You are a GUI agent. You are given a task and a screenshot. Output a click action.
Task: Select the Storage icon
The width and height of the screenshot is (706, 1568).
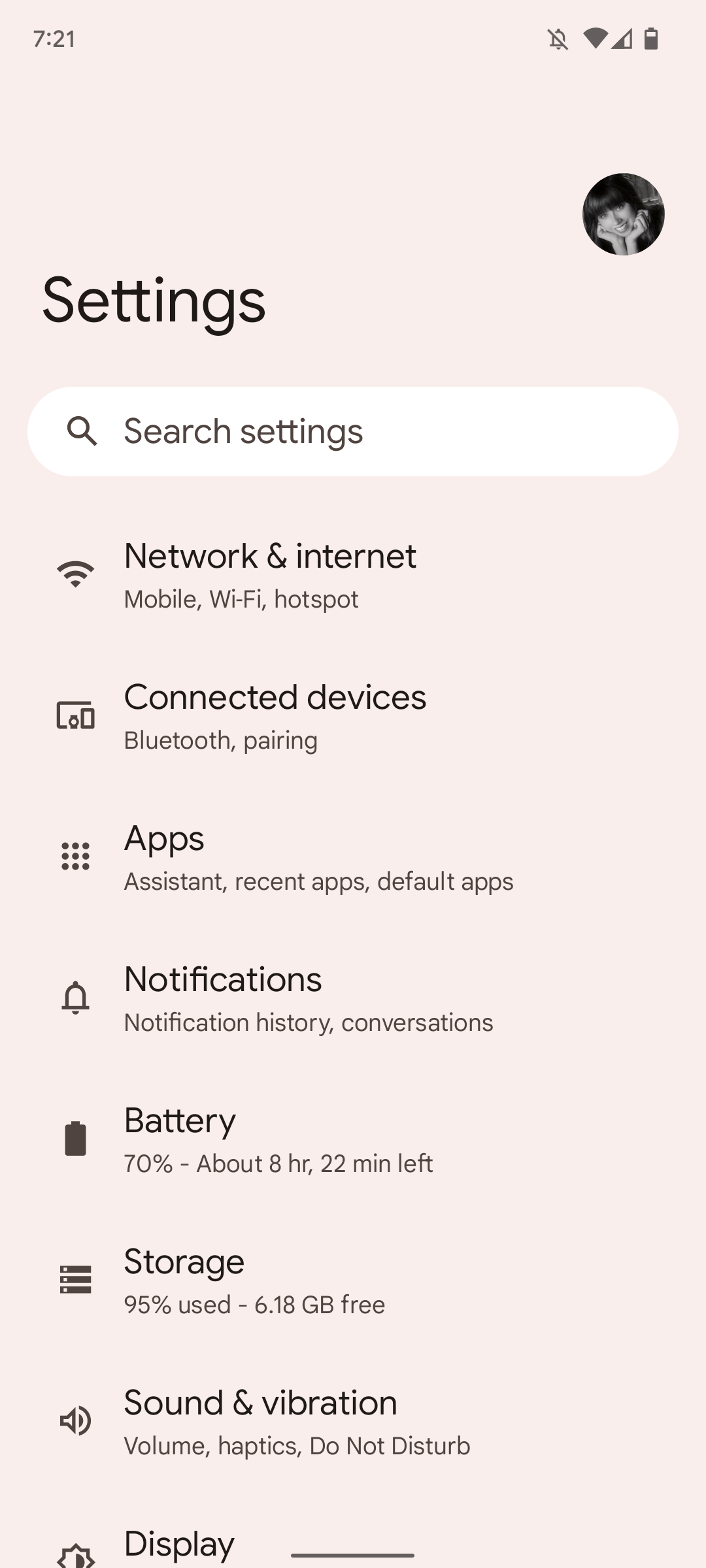click(75, 1280)
